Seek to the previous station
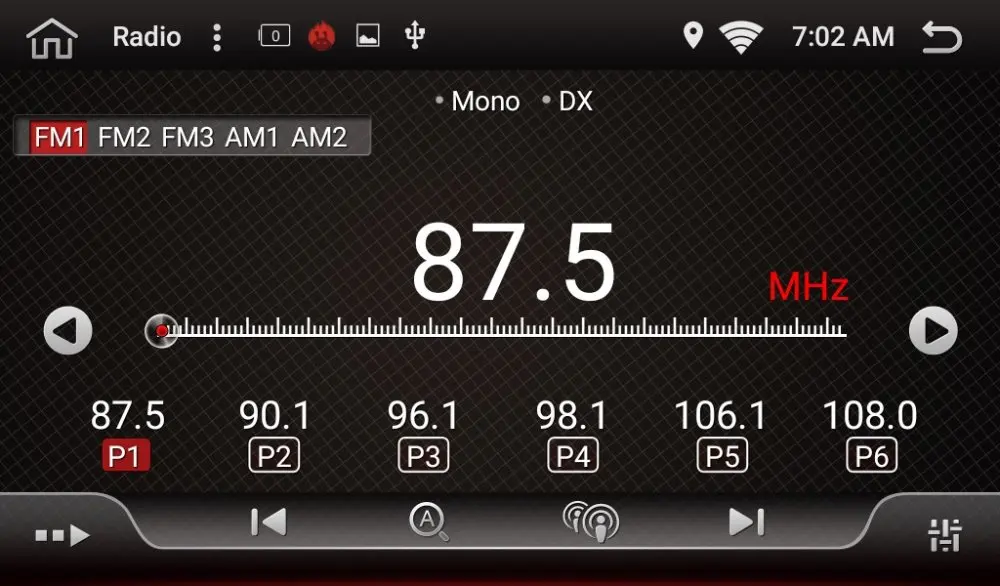The width and height of the screenshot is (1000, 586). coord(269,522)
